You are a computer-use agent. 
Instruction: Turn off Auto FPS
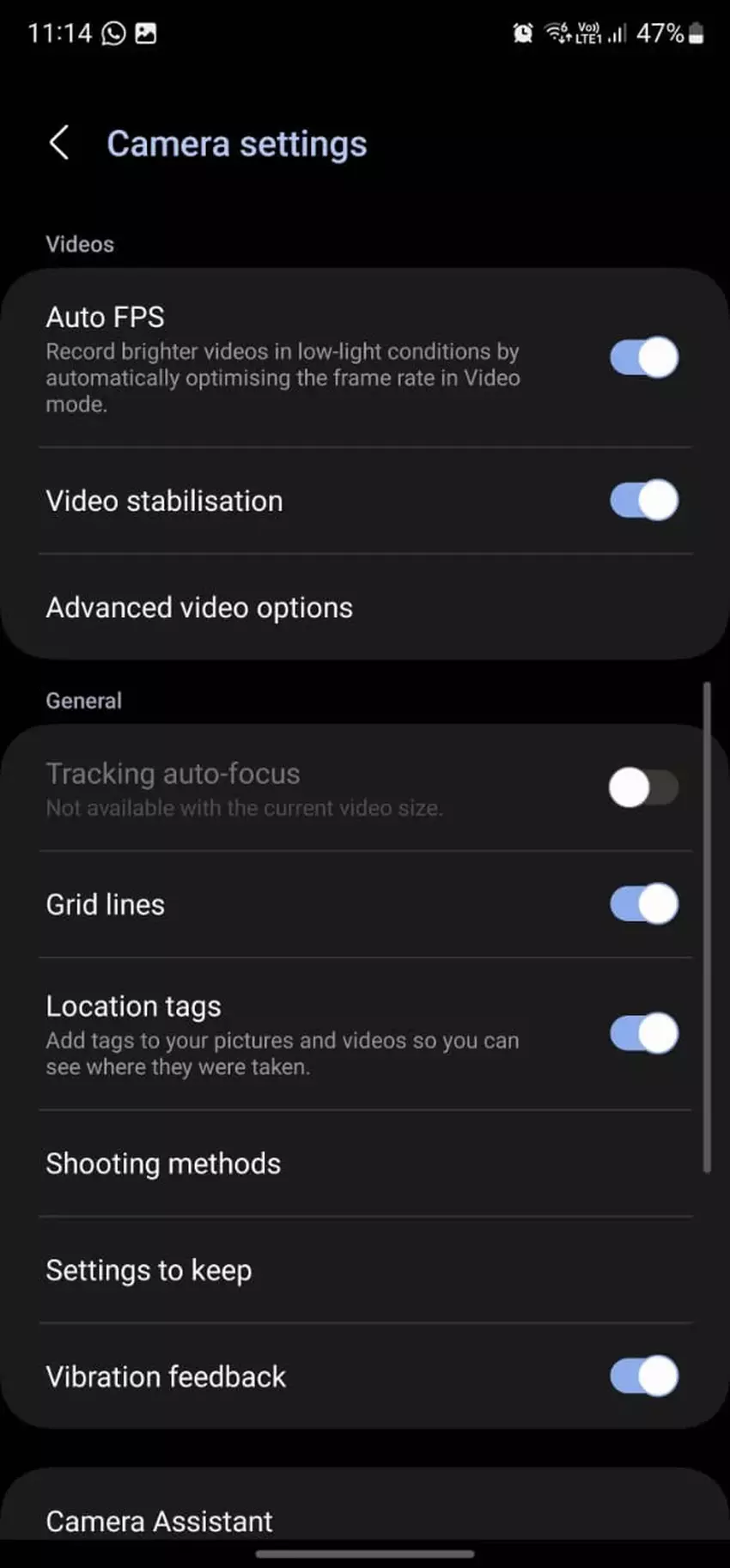[643, 357]
